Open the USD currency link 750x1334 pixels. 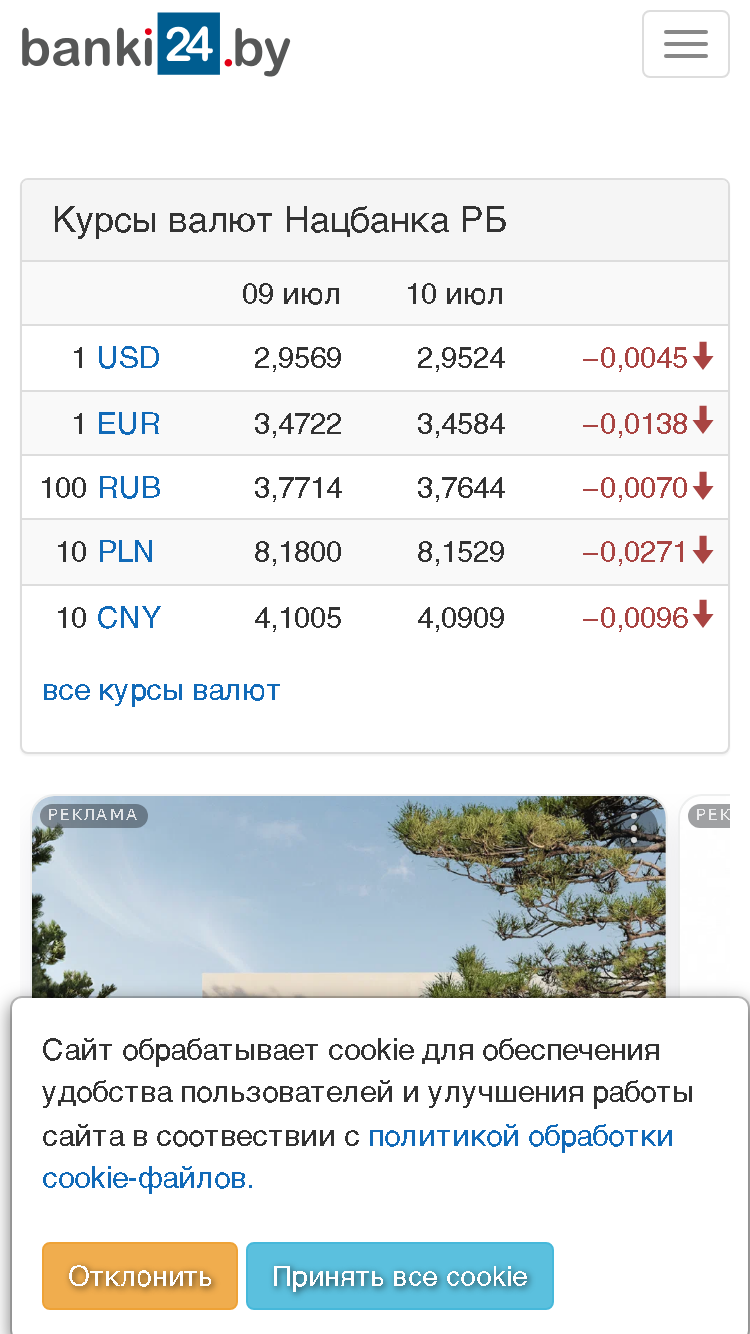click(x=128, y=358)
